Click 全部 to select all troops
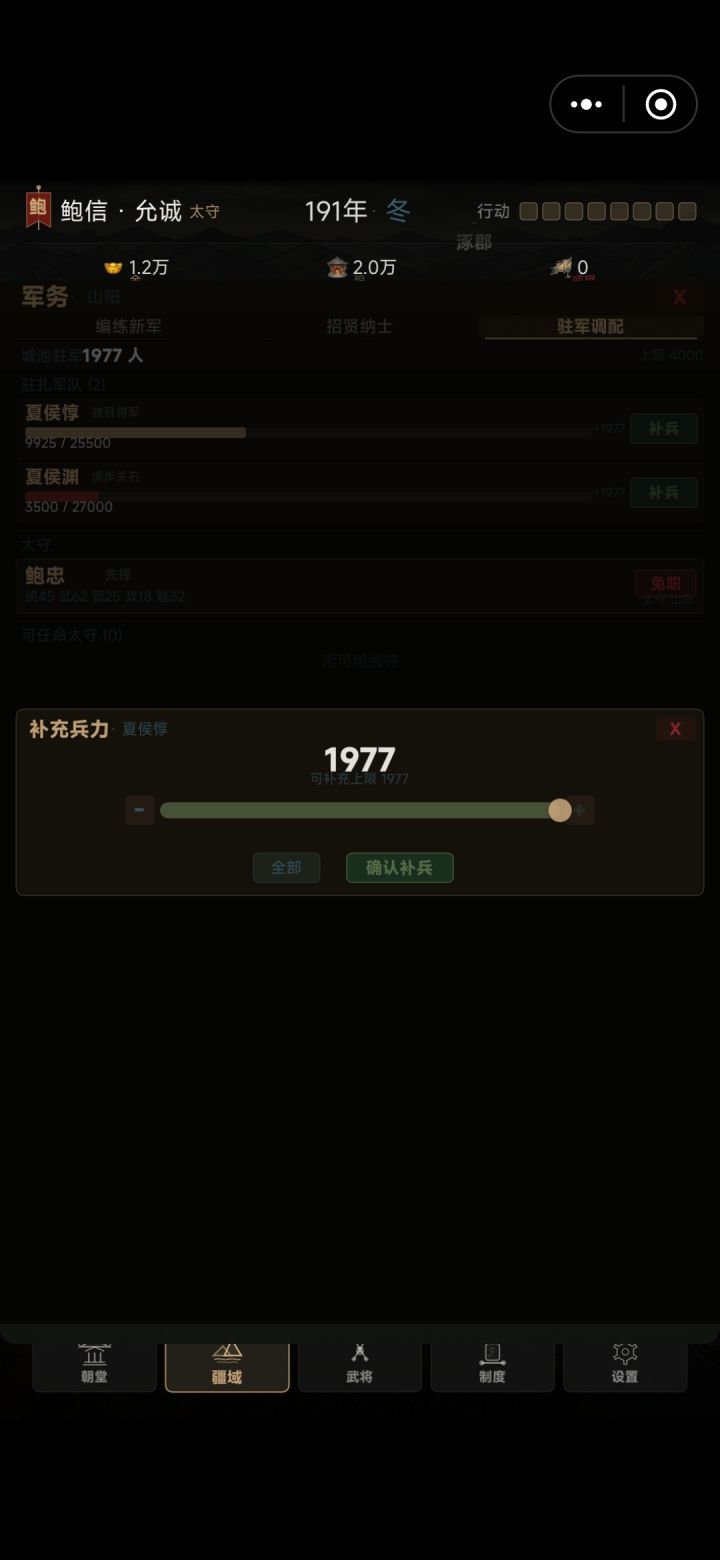This screenshot has height=1560, width=720. click(x=287, y=867)
